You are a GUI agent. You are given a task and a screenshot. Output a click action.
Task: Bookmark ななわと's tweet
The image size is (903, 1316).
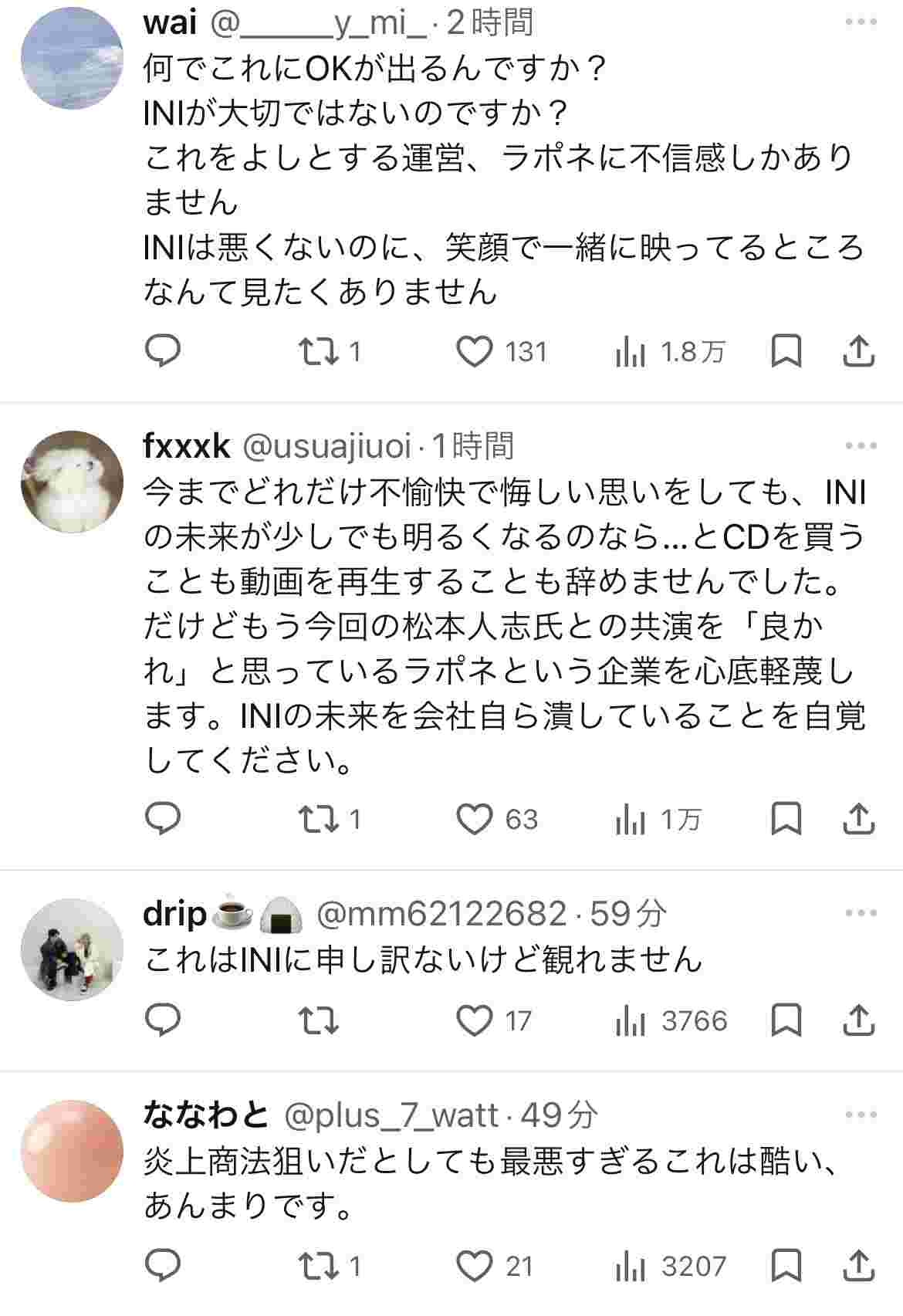click(786, 1266)
